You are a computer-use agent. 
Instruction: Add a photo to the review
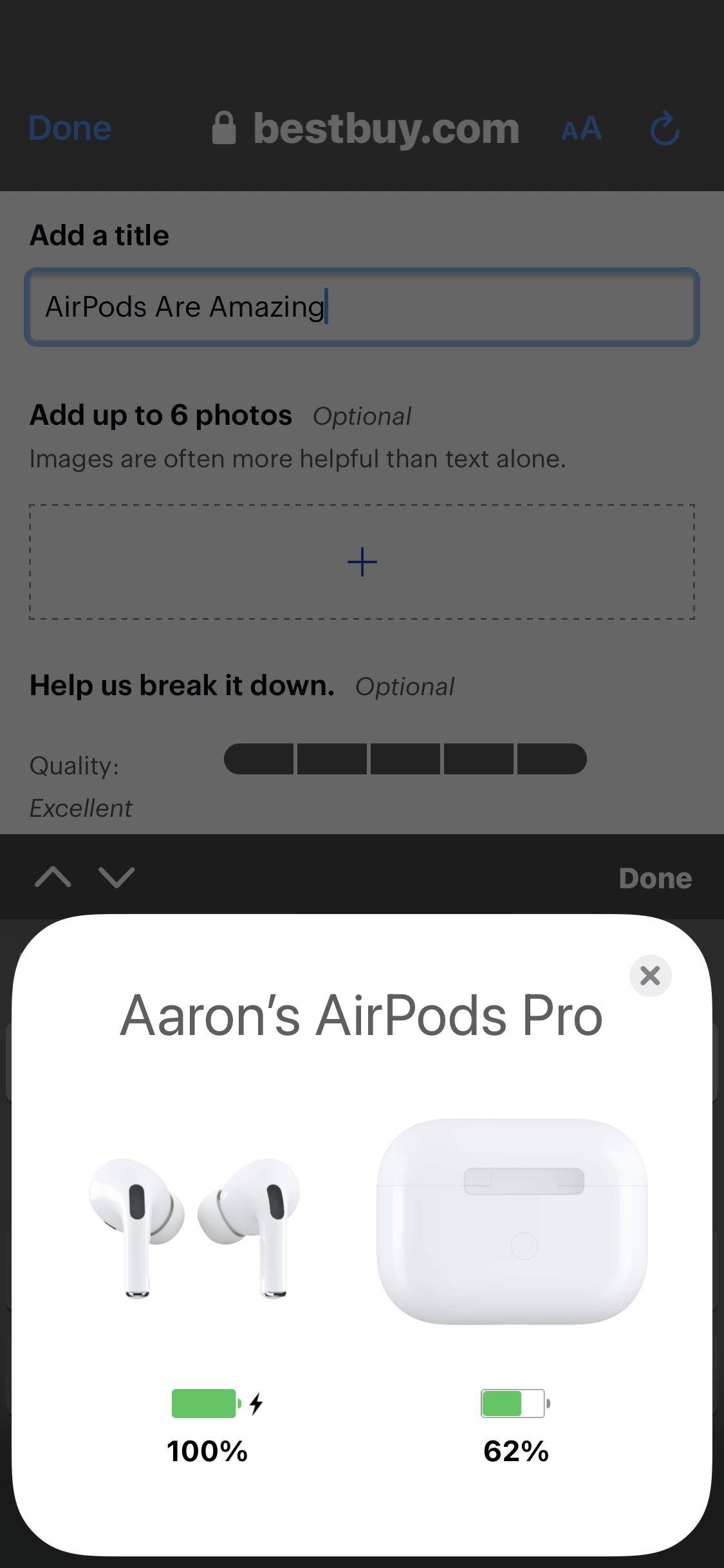click(362, 562)
